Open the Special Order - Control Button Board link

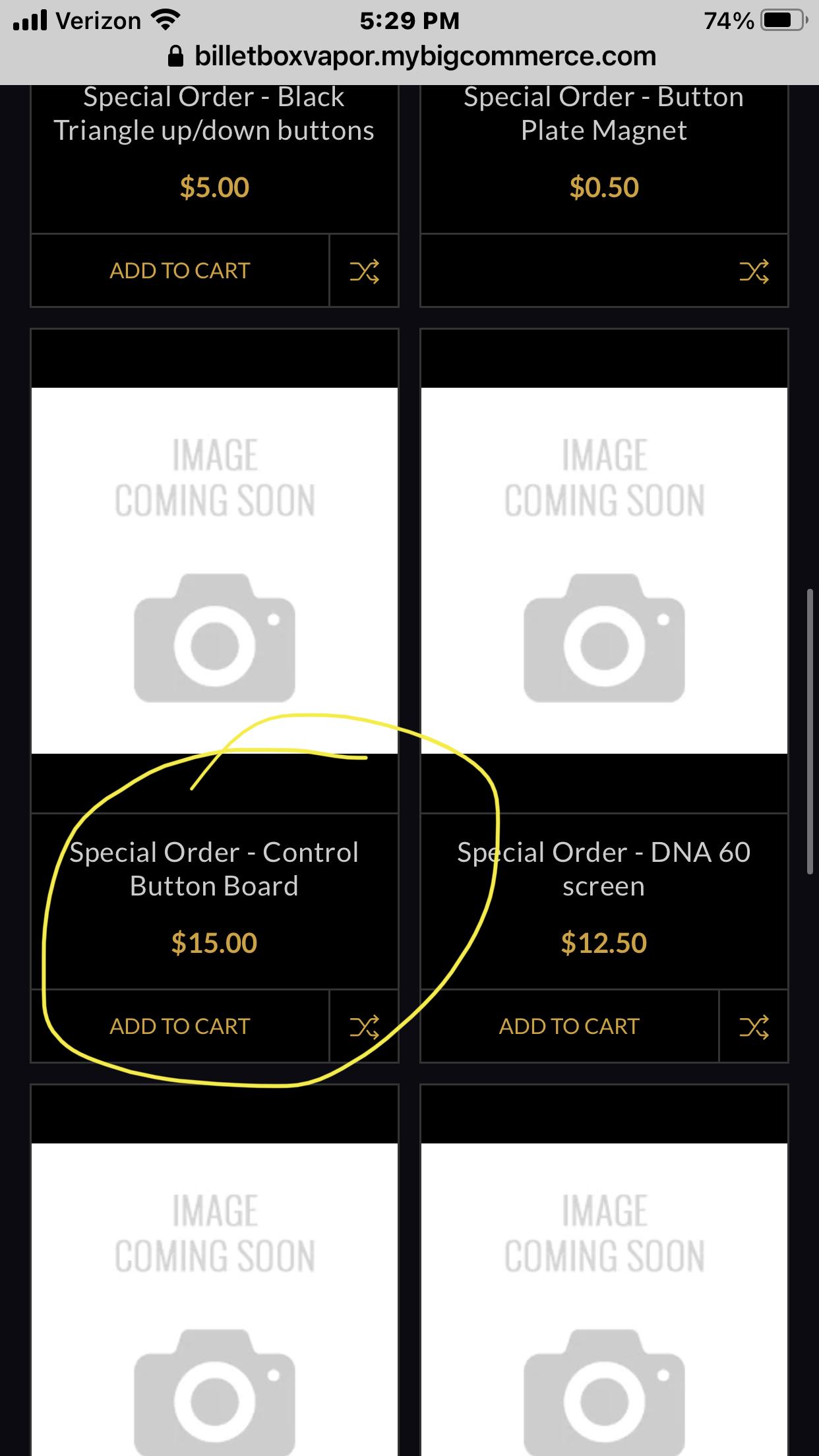214,869
